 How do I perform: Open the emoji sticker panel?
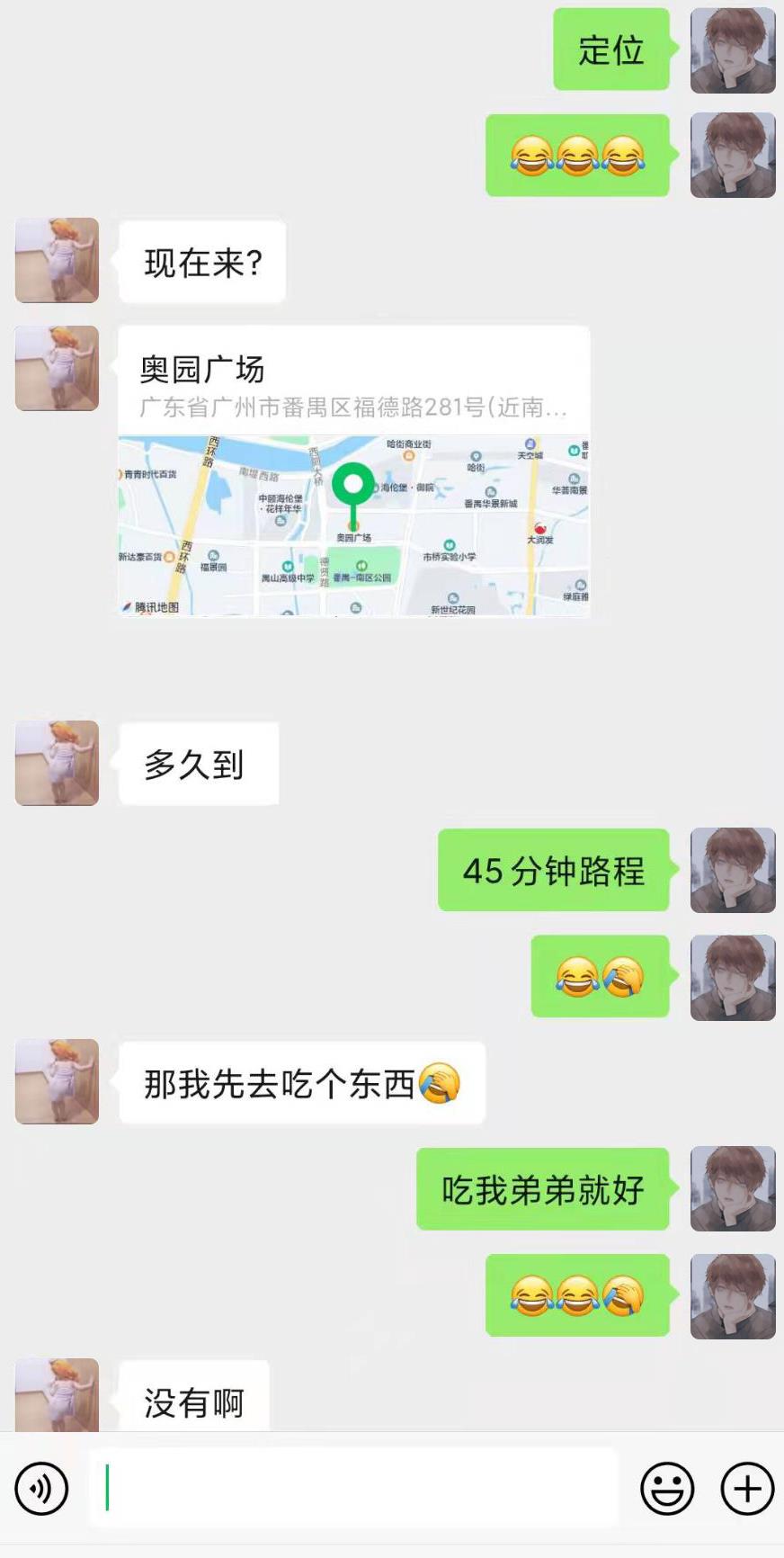(666, 1489)
